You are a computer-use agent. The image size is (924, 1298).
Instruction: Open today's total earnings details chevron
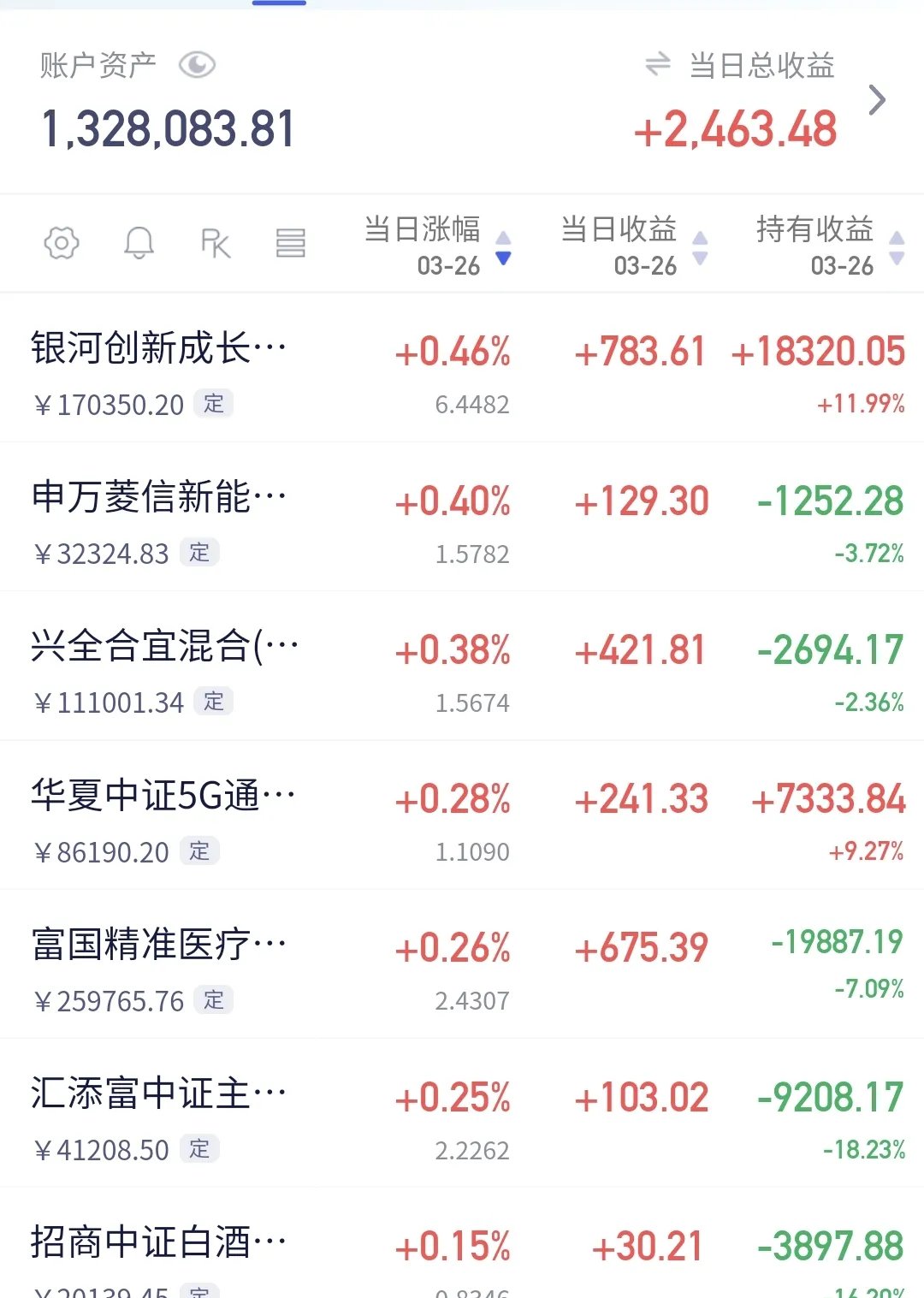coord(877,101)
